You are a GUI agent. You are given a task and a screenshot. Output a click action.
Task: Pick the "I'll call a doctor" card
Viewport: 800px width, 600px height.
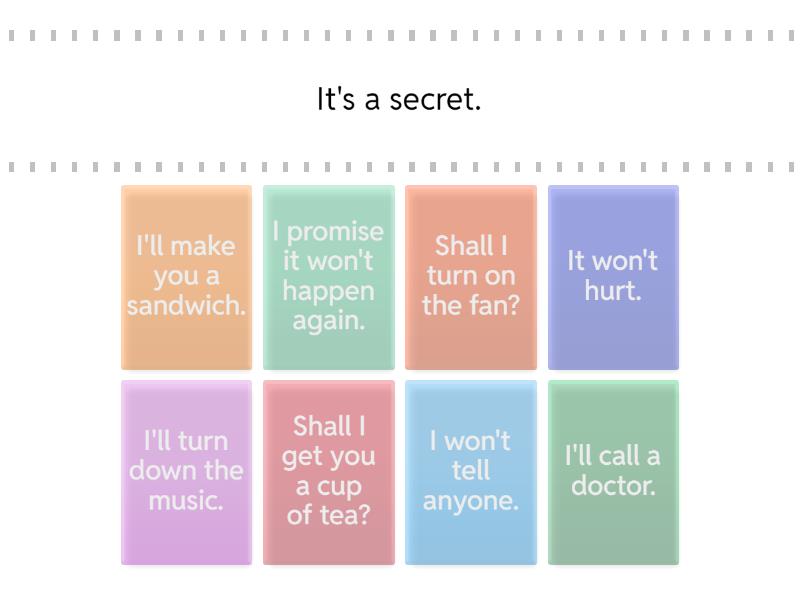[x=613, y=472]
